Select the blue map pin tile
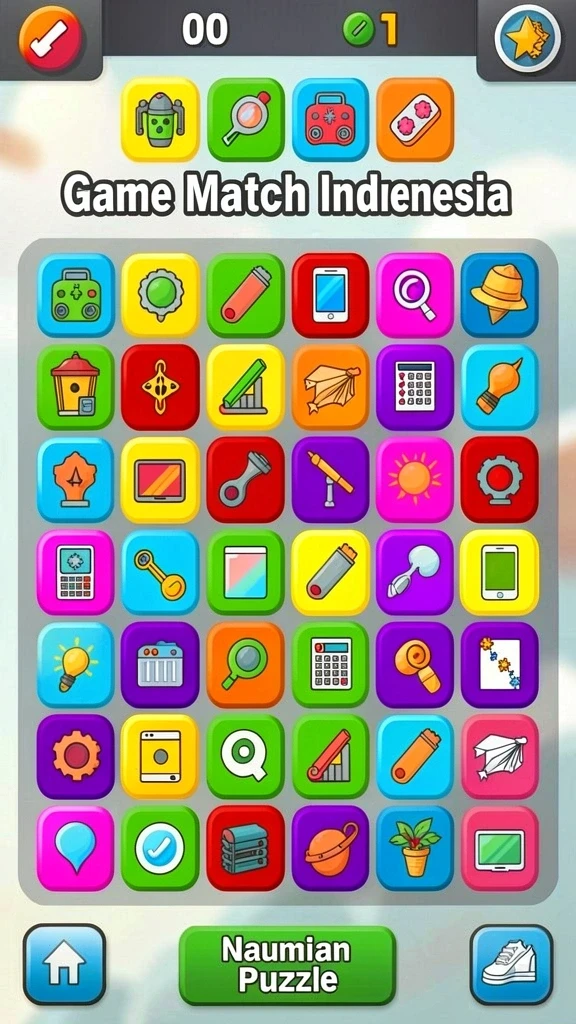Screen dimensions: 576x1024 76,848
